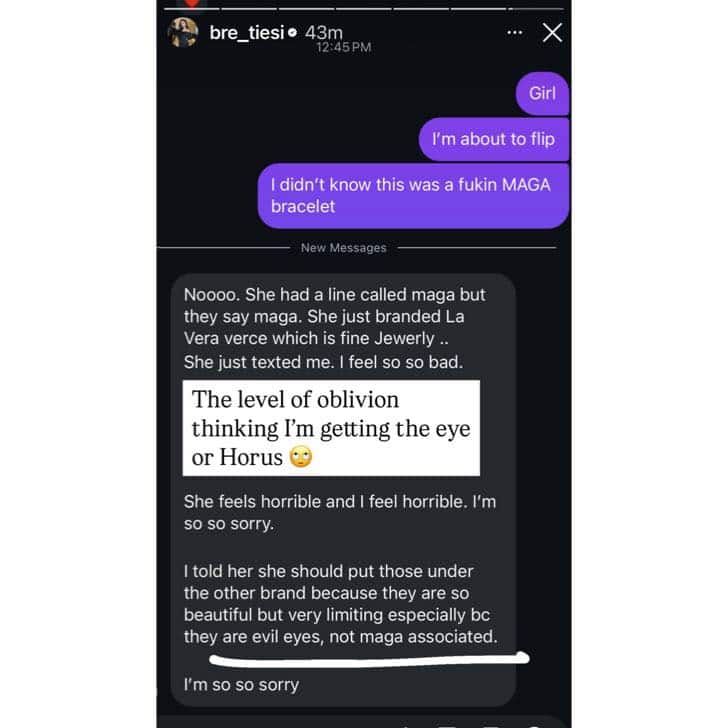Screen dimensions: 728x728
Task: Close the story viewer
Action: pyautogui.click(x=551, y=33)
